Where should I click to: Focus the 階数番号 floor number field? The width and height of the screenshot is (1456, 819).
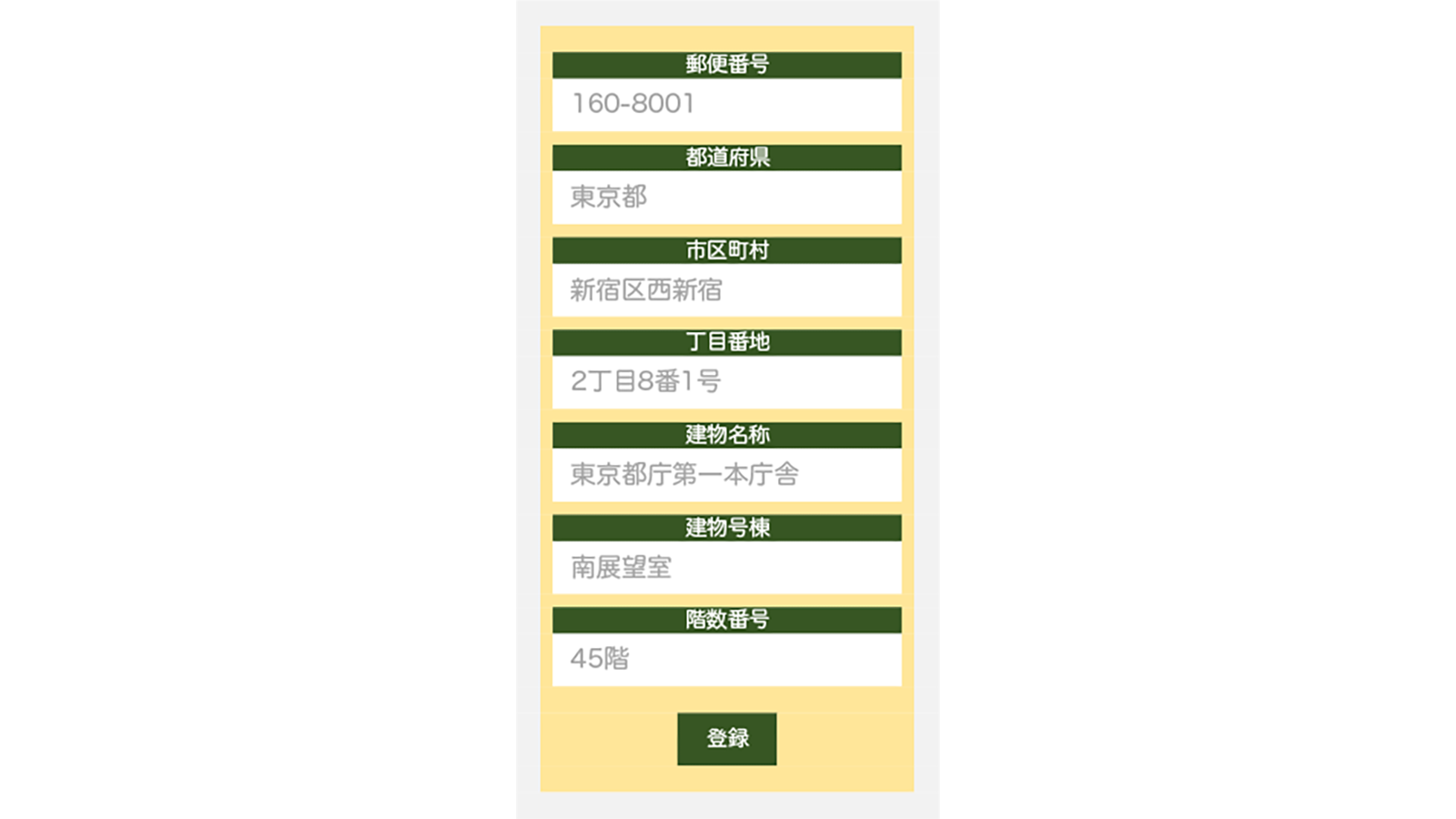(726, 659)
